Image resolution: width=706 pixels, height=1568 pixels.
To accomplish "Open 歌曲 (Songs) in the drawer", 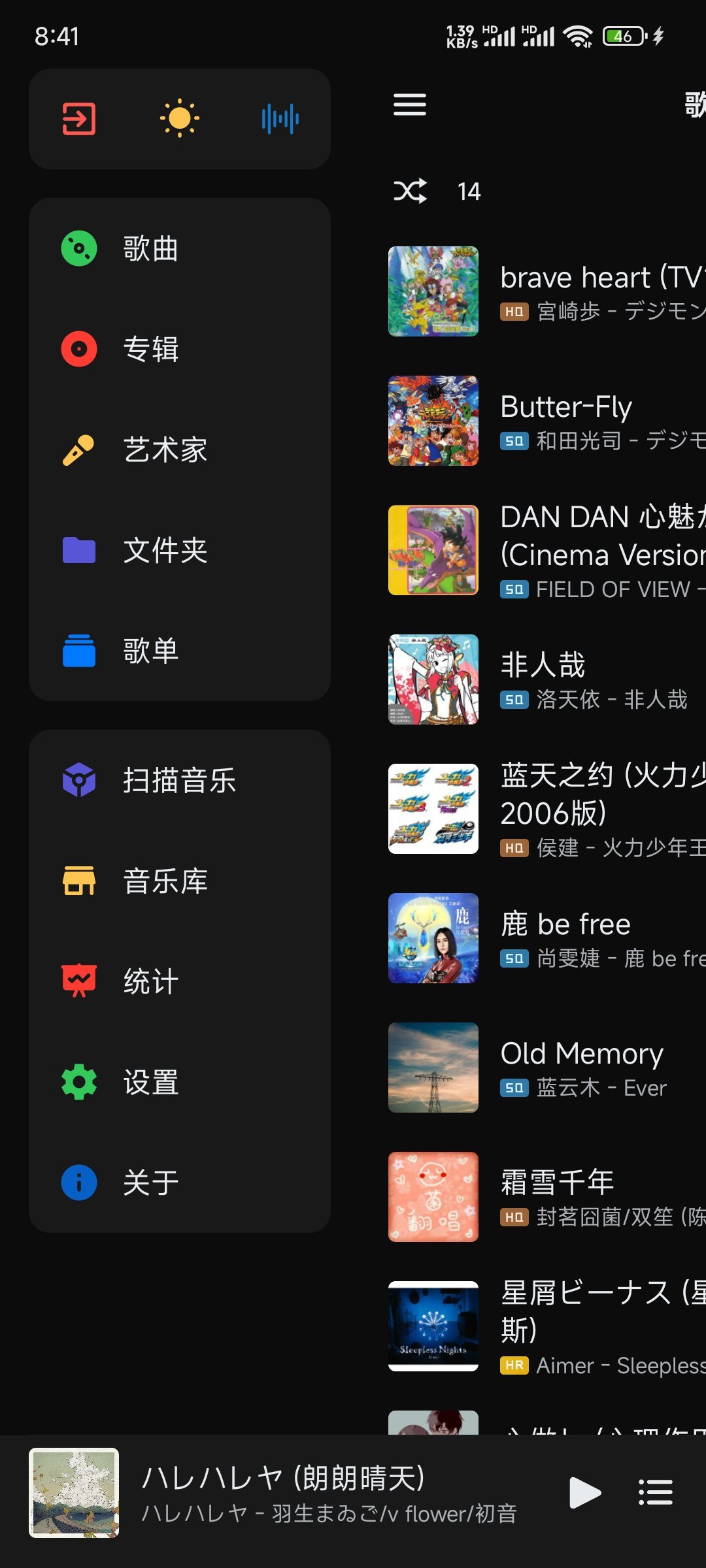I will coord(150,249).
